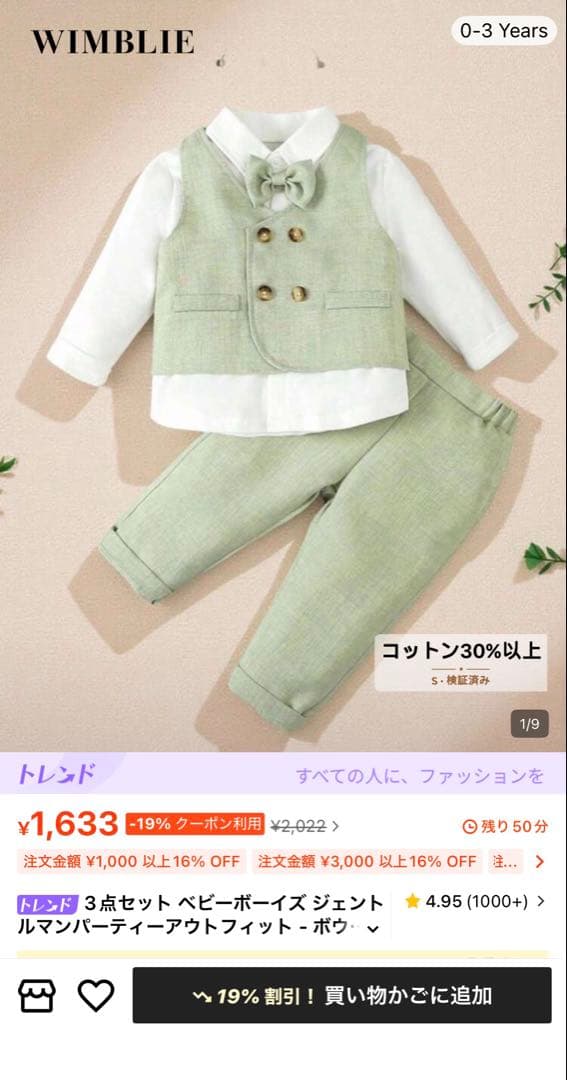This screenshot has height=1080, width=567.
Task: Open the 4.95 rating reviews
Action: coord(475,901)
